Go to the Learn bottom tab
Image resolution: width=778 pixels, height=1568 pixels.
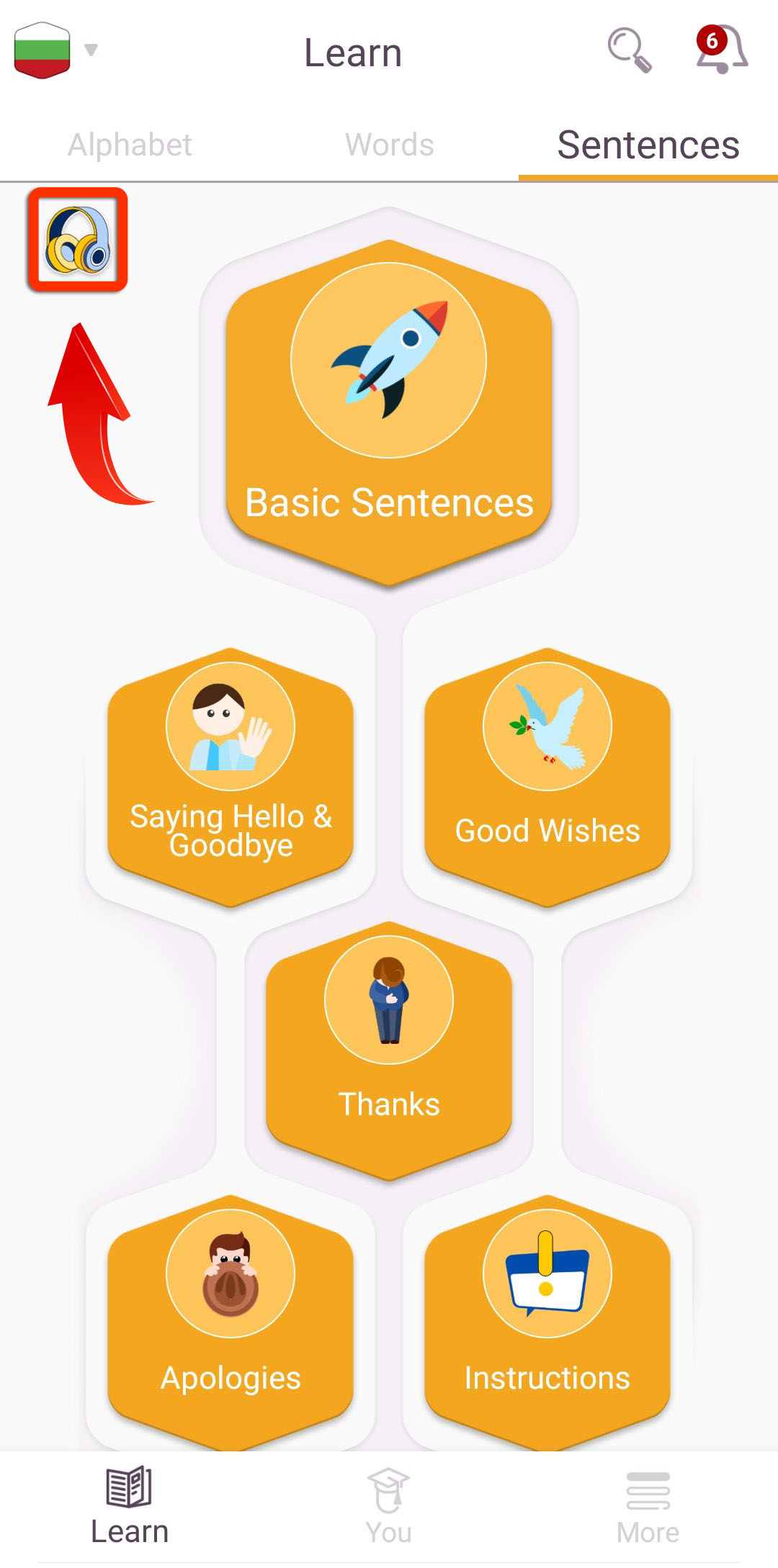tap(130, 1506)
